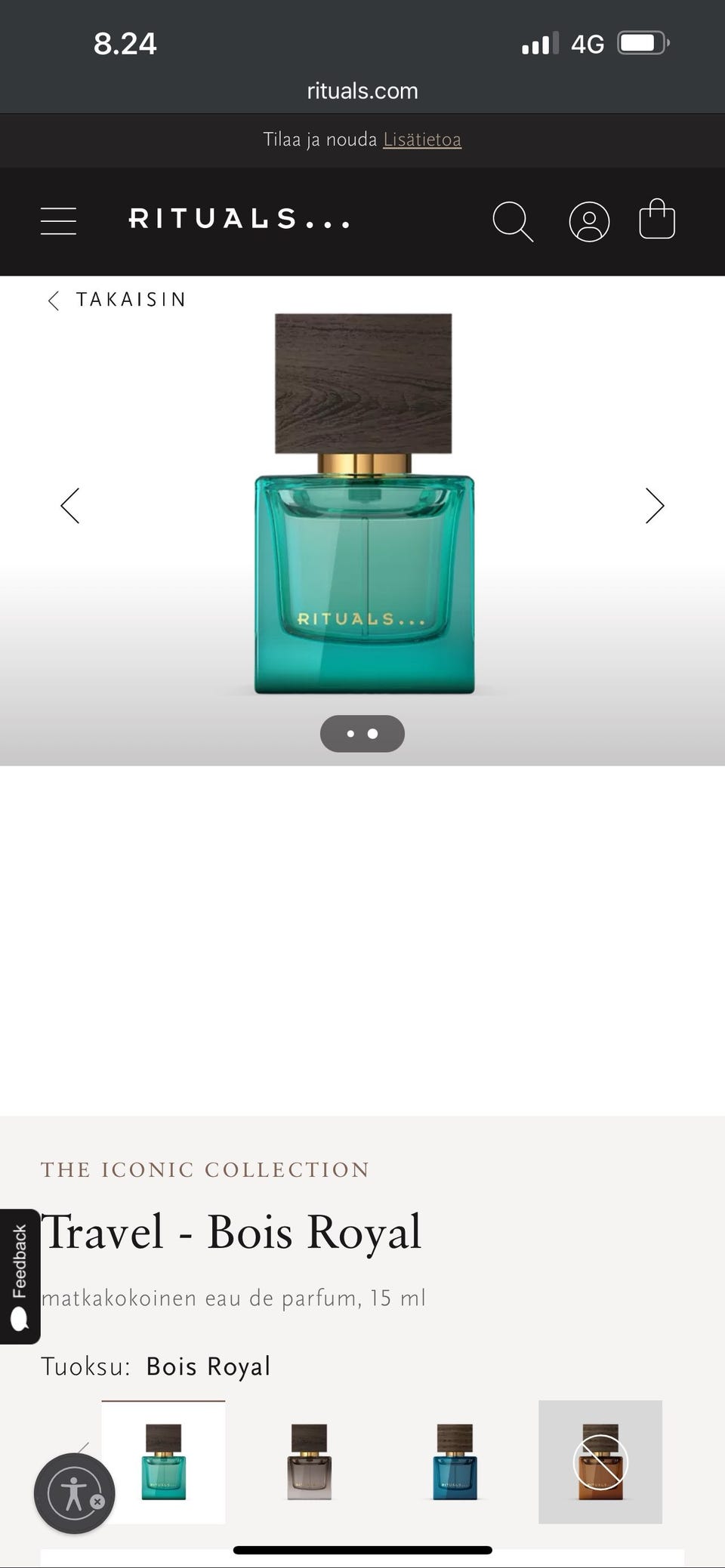Go to the Rituals home page logo

coord(239,220)
